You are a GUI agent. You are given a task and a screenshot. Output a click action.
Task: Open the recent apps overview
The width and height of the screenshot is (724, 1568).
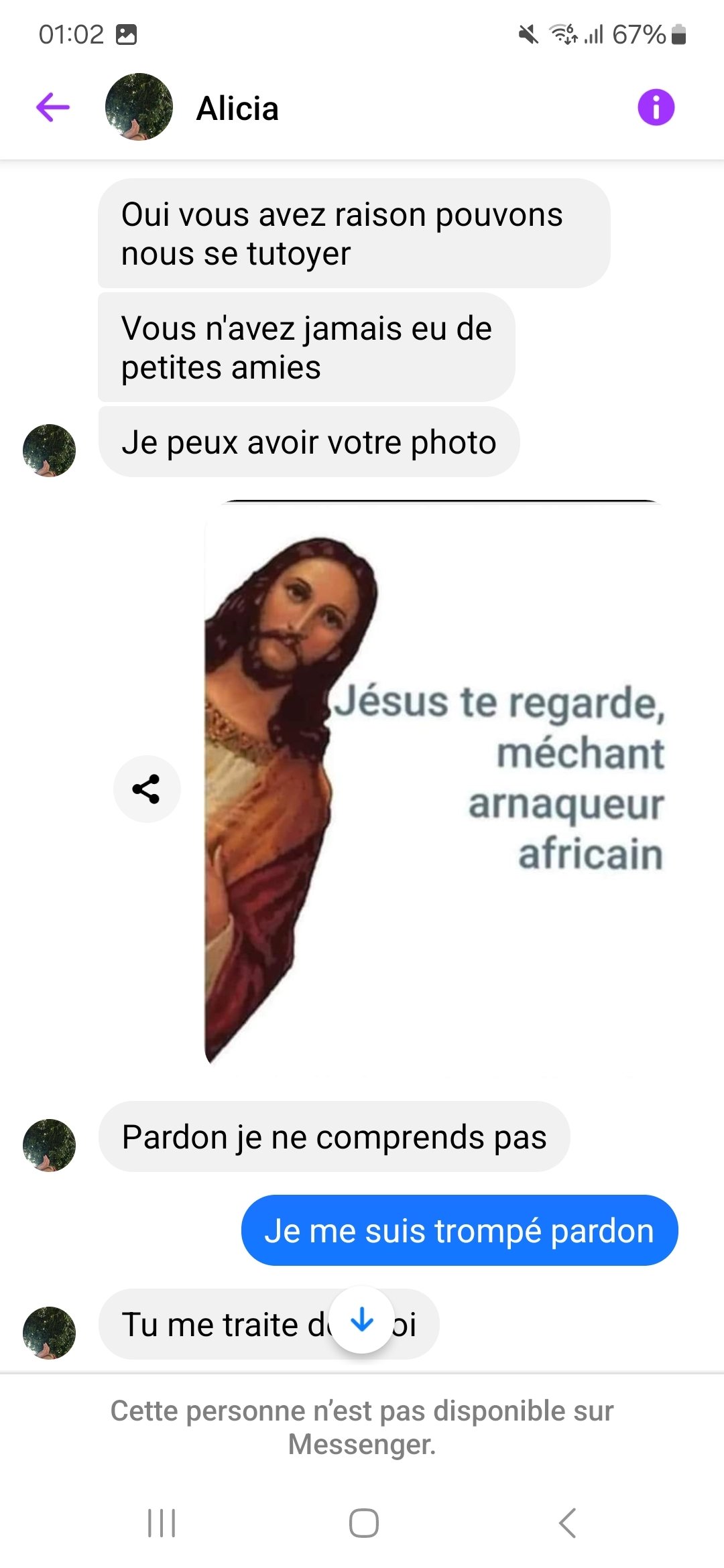[x=161, y=1522]
